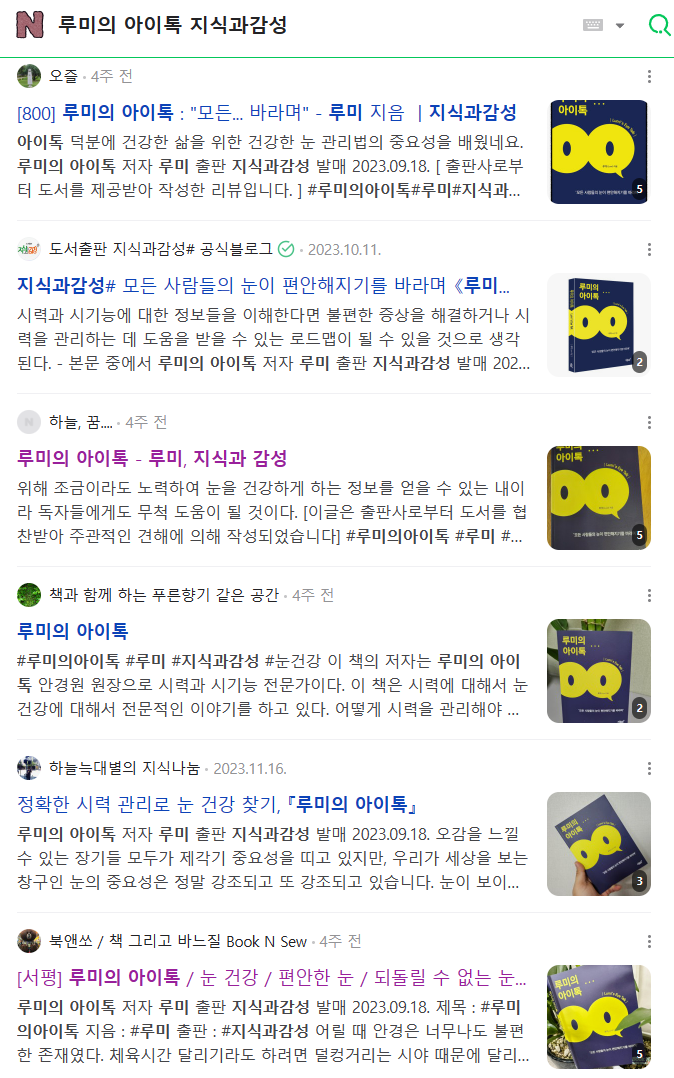674x1078 pixels.
Task: Tap the green search magnifier icon
Action: 659,26
